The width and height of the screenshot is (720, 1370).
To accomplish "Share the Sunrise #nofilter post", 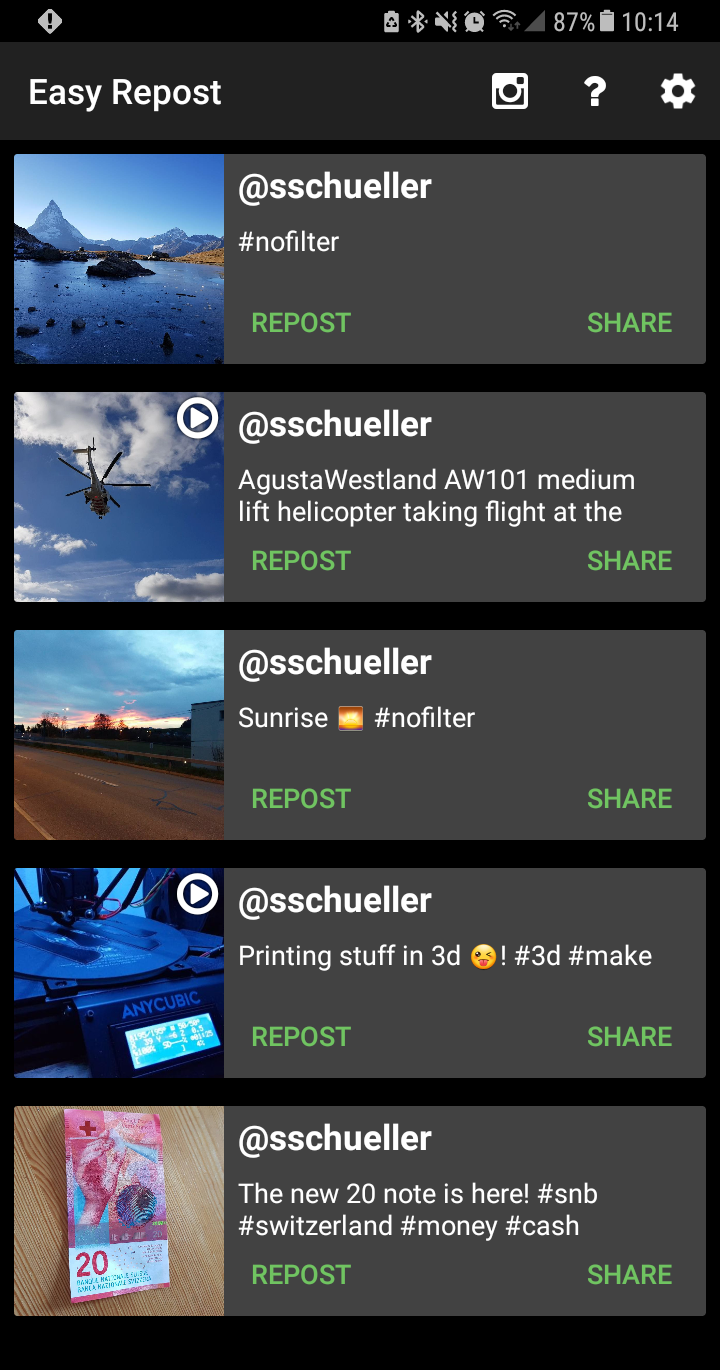I will tap(629, 799).
